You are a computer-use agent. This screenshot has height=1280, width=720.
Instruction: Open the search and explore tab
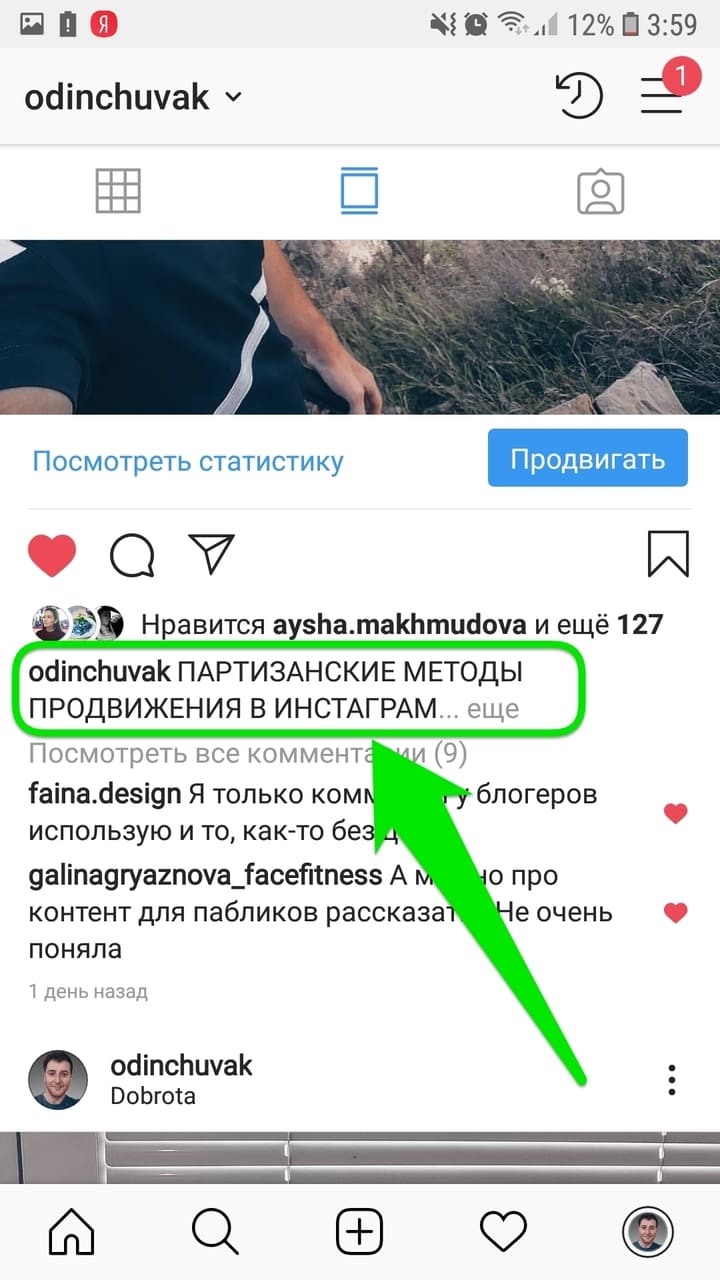click(x=215, y=1232)
